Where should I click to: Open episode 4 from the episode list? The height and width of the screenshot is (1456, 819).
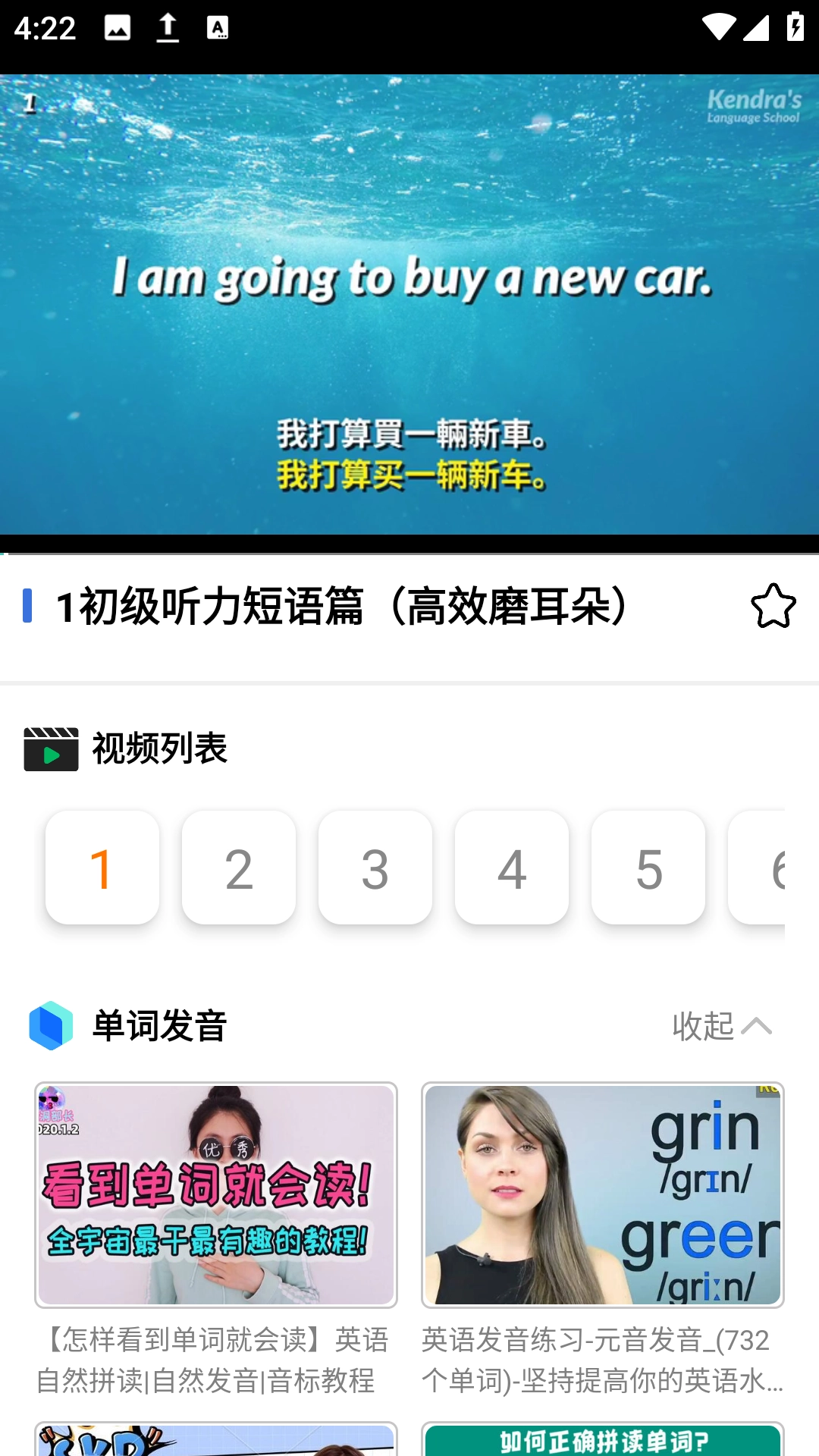(x=511, y=868)
